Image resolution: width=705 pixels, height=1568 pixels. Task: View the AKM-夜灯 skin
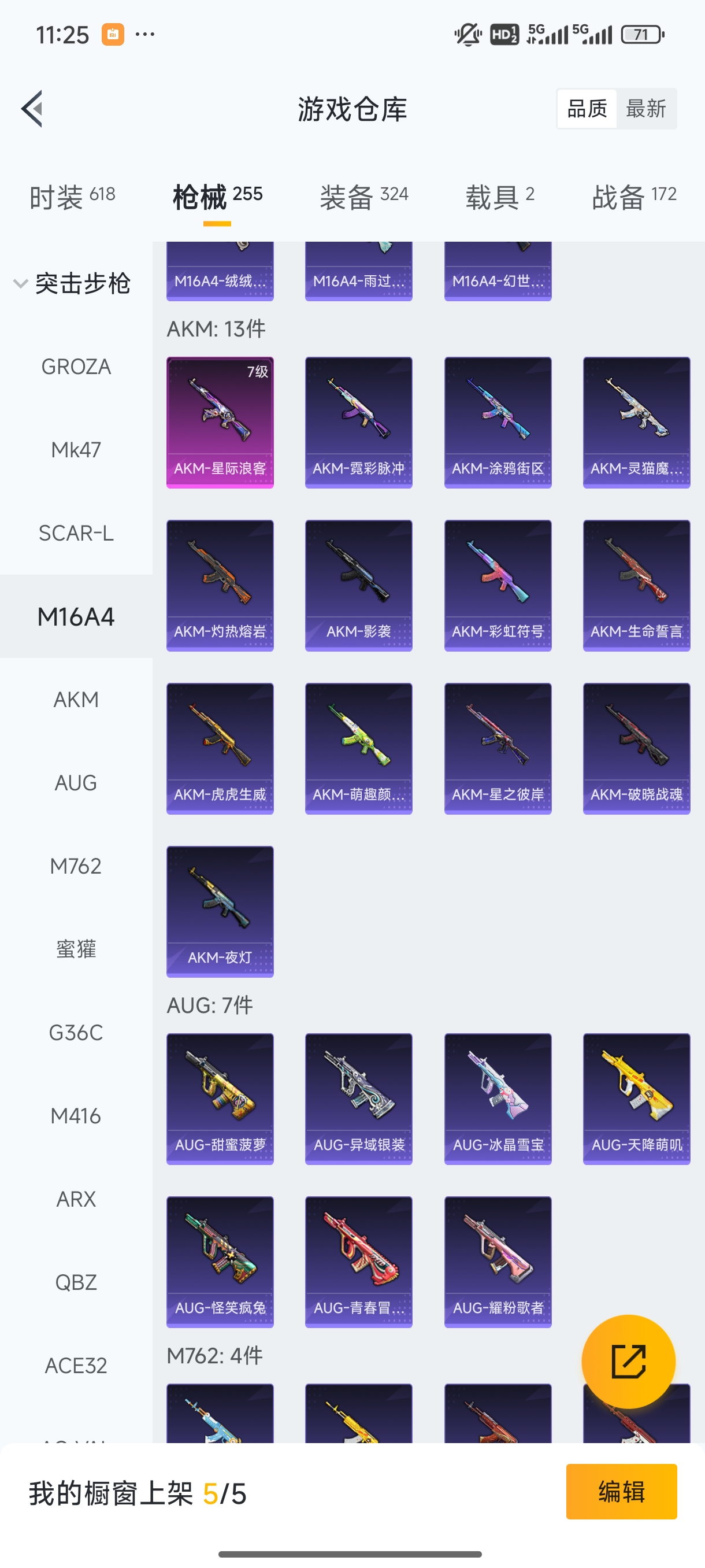220,911
